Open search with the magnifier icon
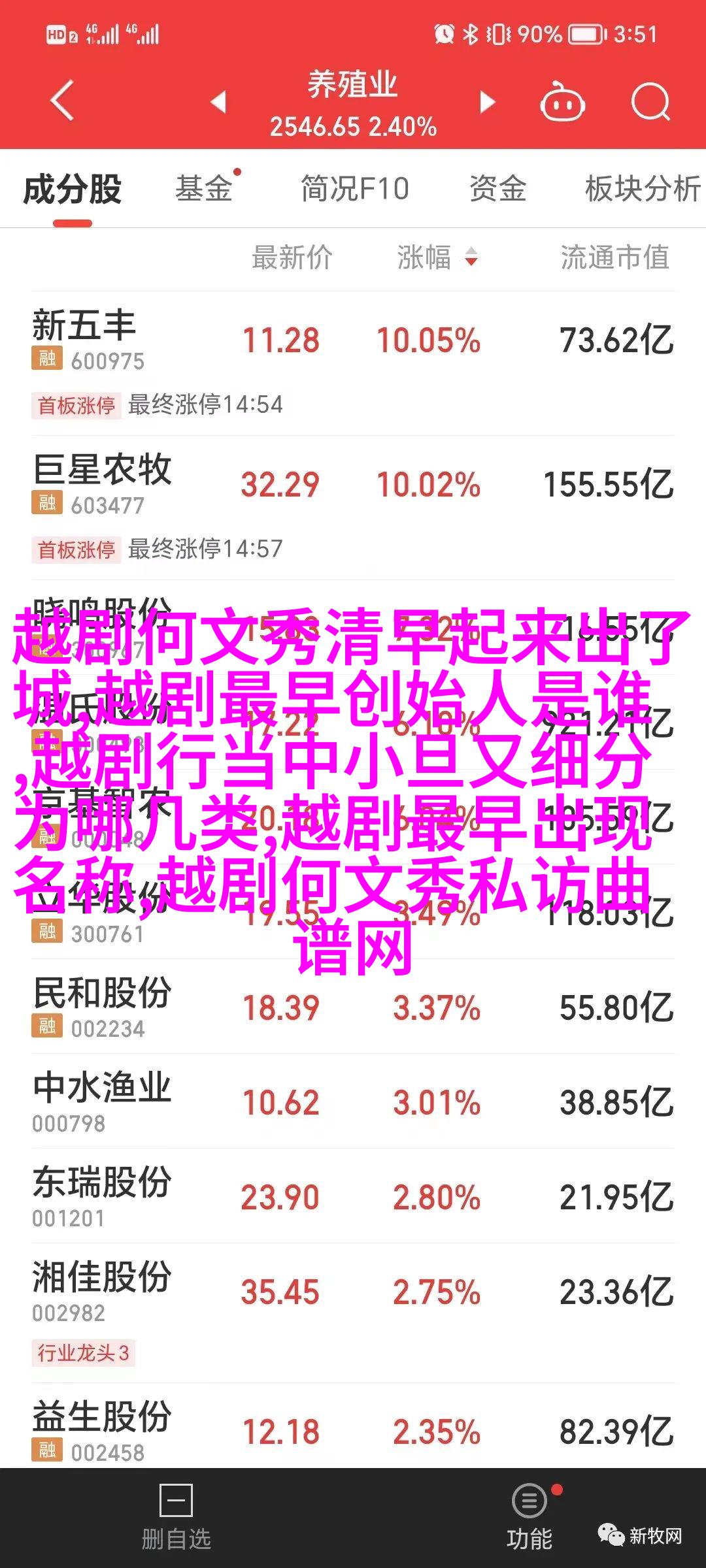 (x=650, y=103)
